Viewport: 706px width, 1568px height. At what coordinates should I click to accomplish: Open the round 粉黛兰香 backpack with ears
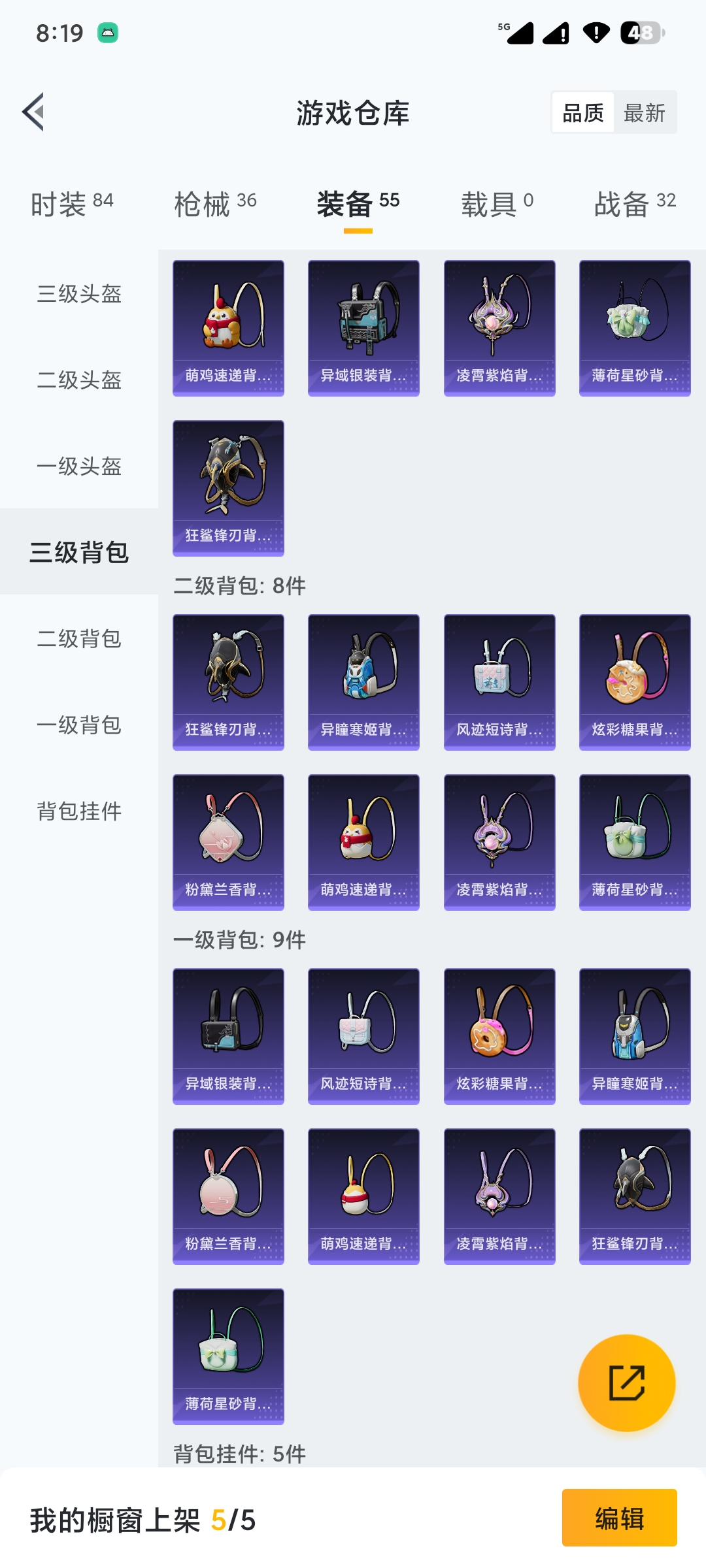pyautogui.click(x=228, y=1196)
